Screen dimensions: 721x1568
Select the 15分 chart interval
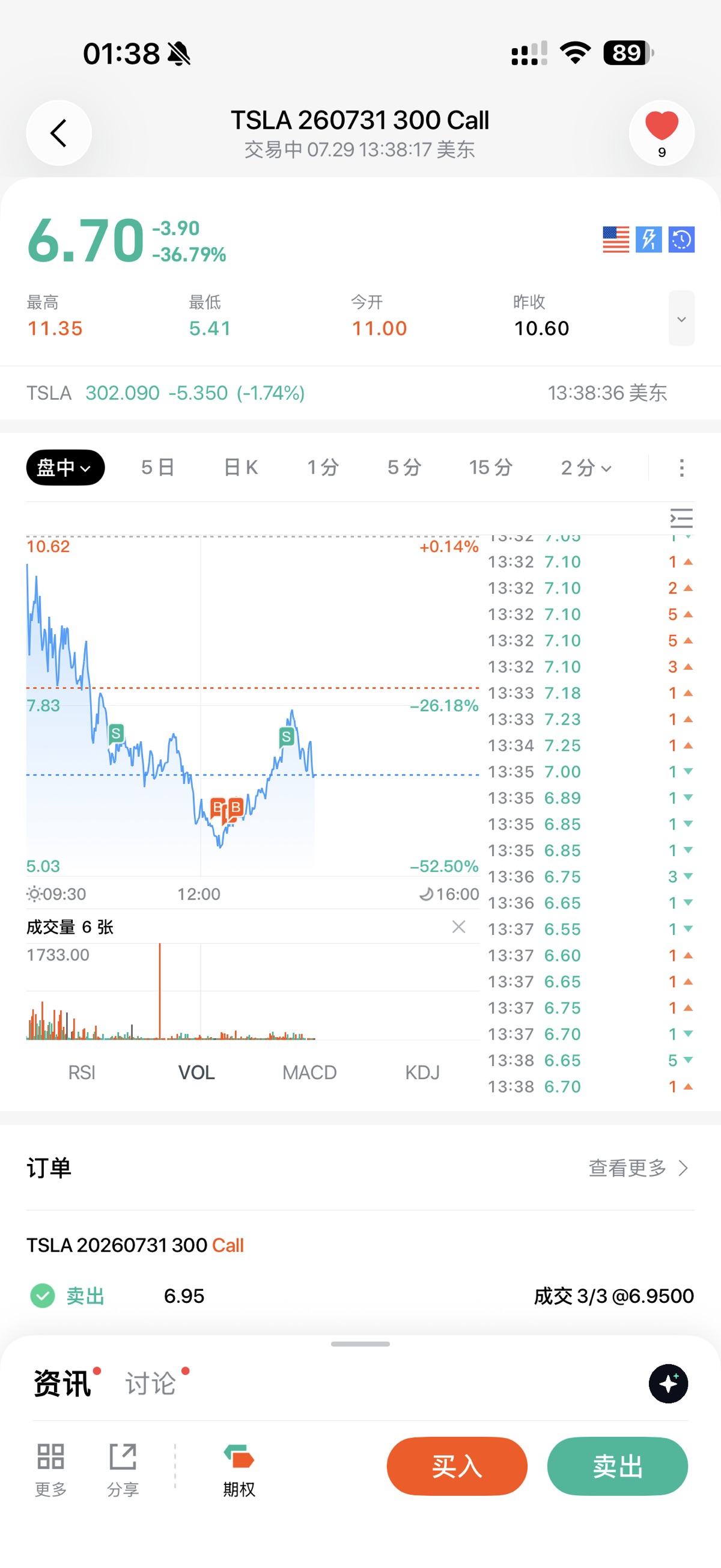pos(490,468)
